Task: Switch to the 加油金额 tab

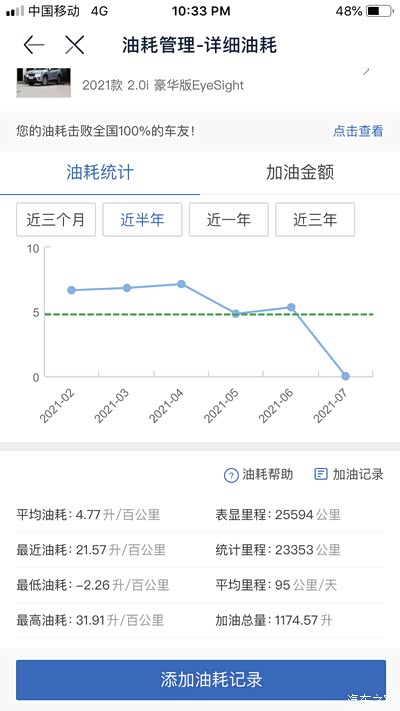Action: (300, 173)
